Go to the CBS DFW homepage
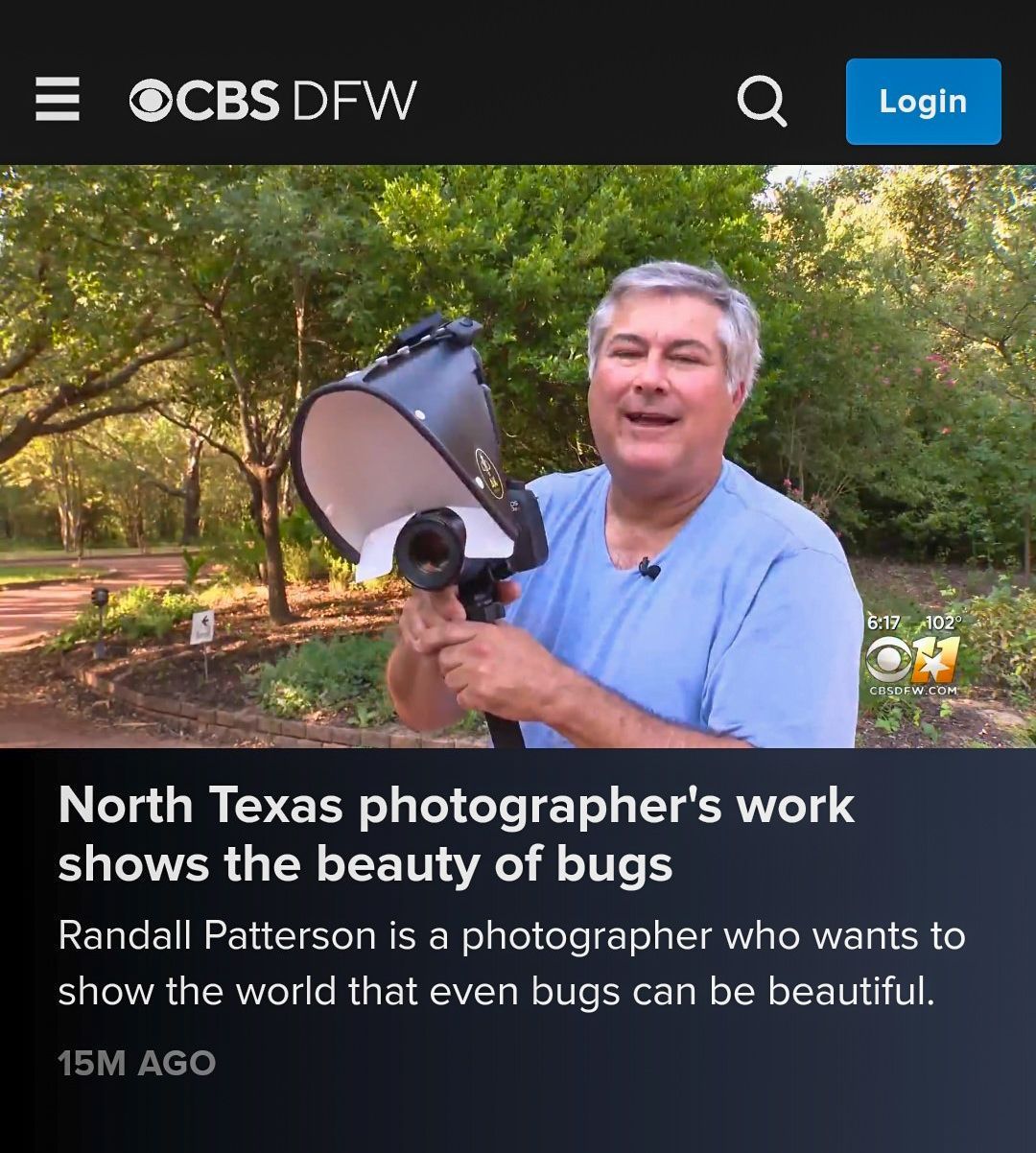The width and height of the screenshot is (1036, 1153). click(x=273, y=101)
